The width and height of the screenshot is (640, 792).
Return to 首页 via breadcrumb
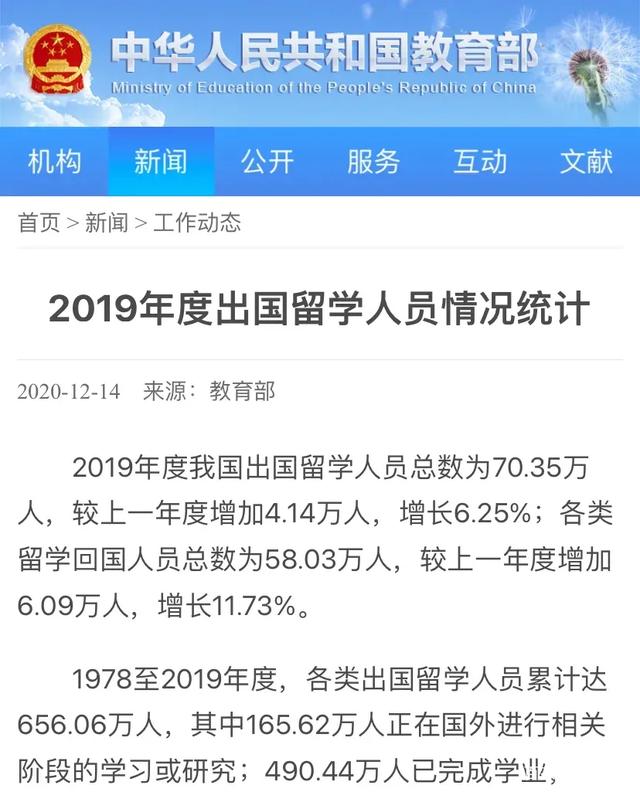click(x=39, y=223)
